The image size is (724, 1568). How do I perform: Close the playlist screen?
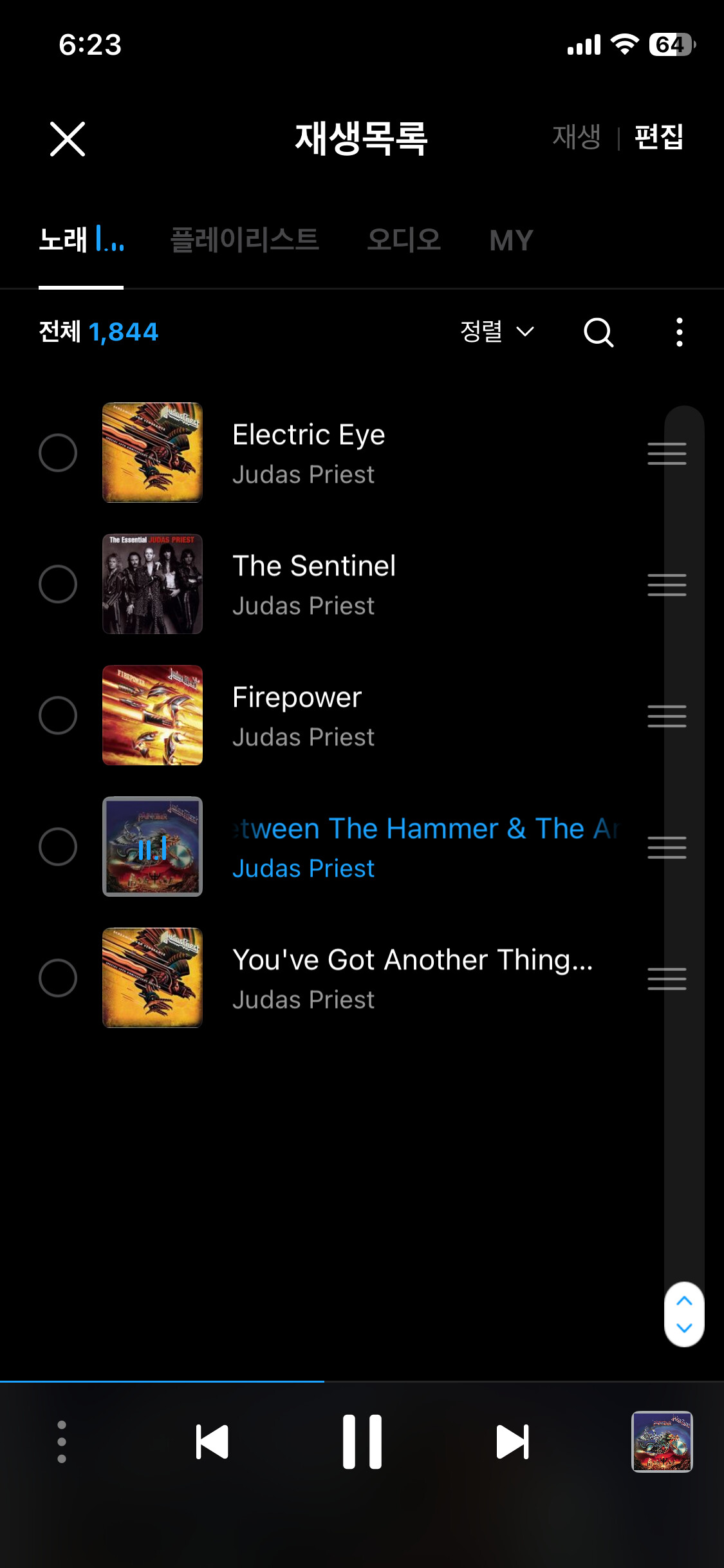coord(68,139)
